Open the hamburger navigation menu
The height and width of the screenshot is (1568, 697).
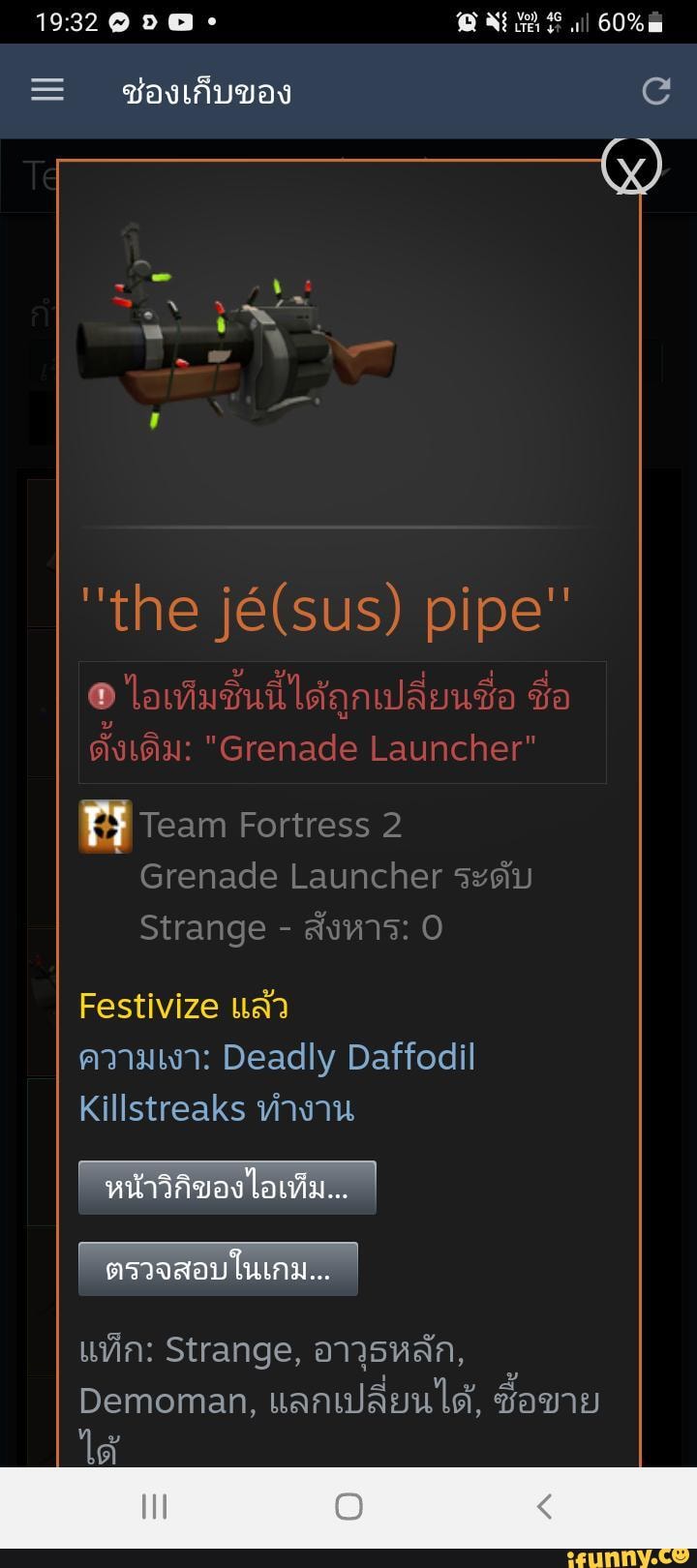coord(45,90)
